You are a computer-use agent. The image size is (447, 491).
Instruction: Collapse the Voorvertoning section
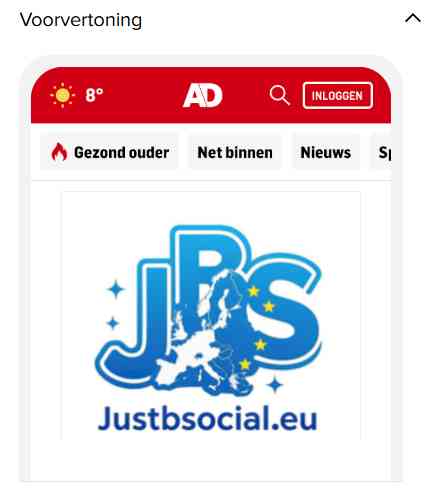(412, 18)
